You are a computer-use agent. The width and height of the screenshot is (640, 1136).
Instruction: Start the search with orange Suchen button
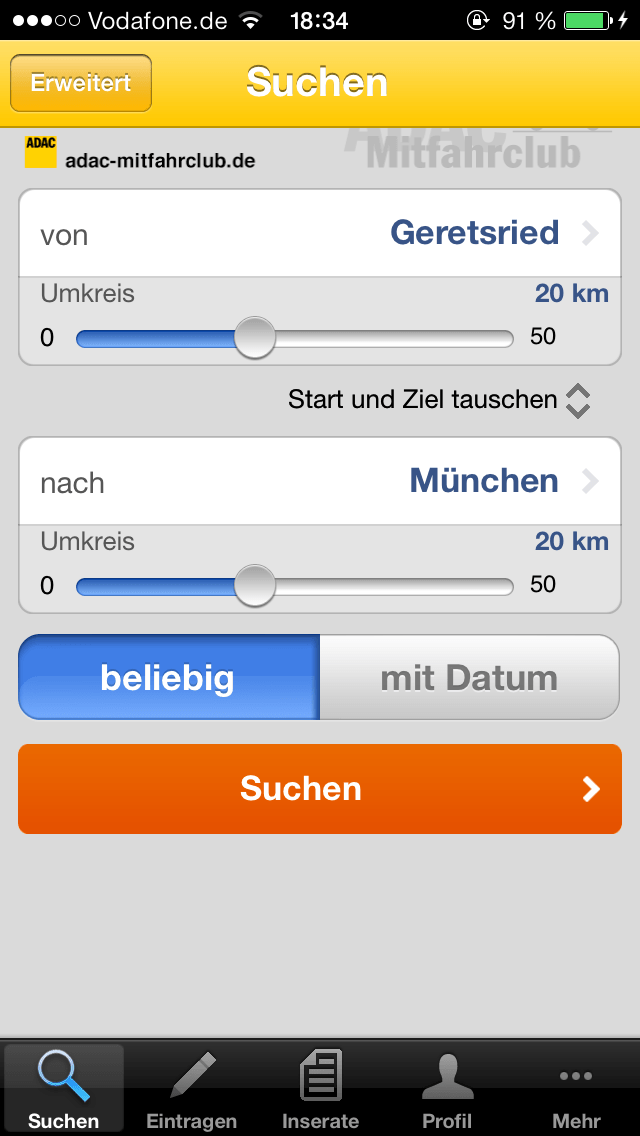click(320, 789)
